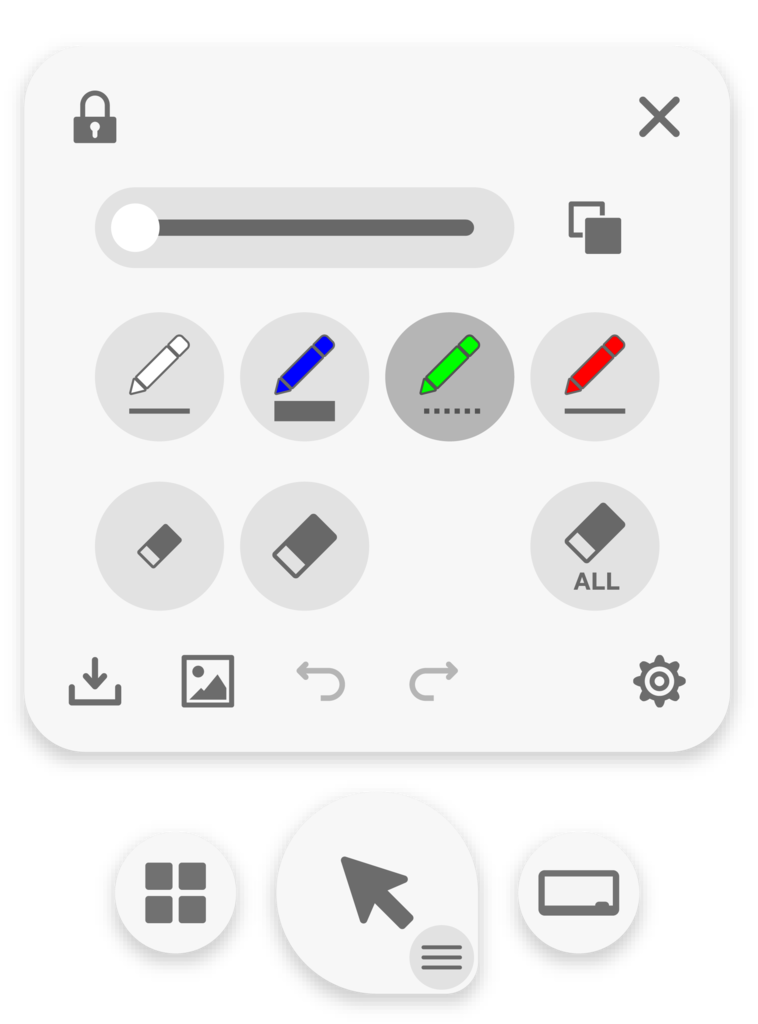The height and width of the screenshot is (1024, 758).
Task: Select the white pen
Action: 159,377
